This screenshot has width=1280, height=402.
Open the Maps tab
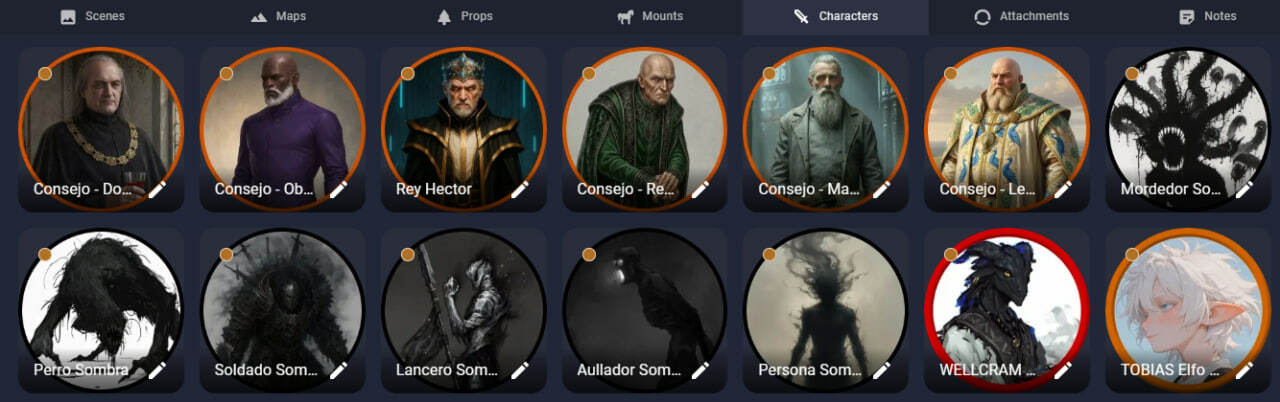(x=278, y=17)
